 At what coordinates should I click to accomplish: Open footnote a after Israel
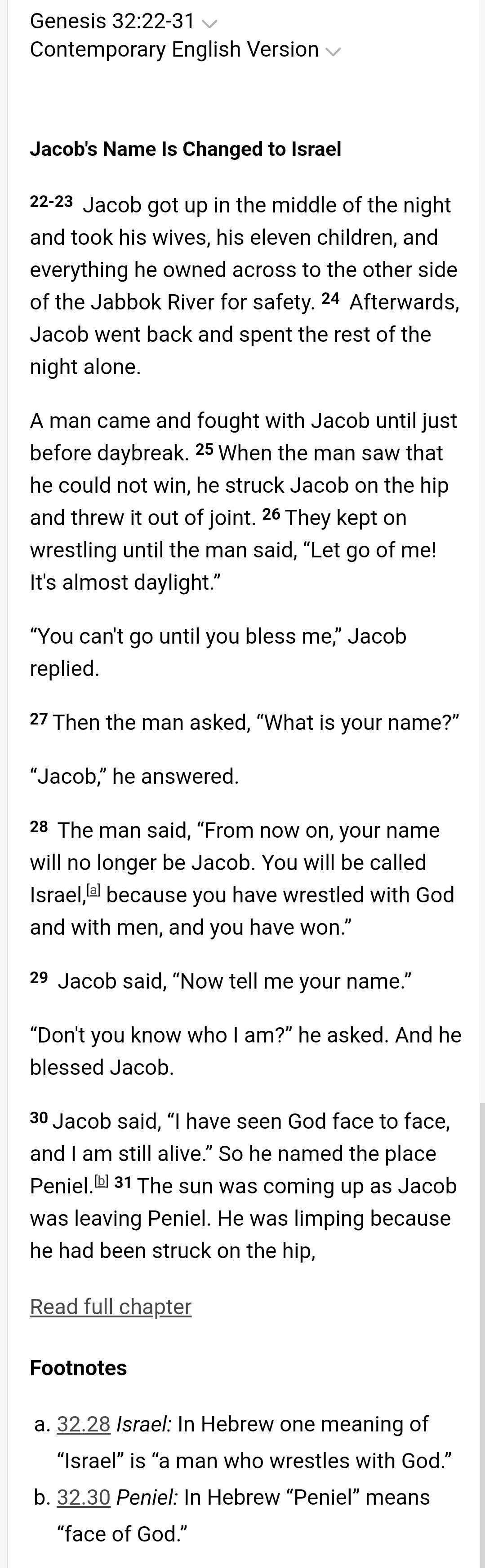click(94, 891)
